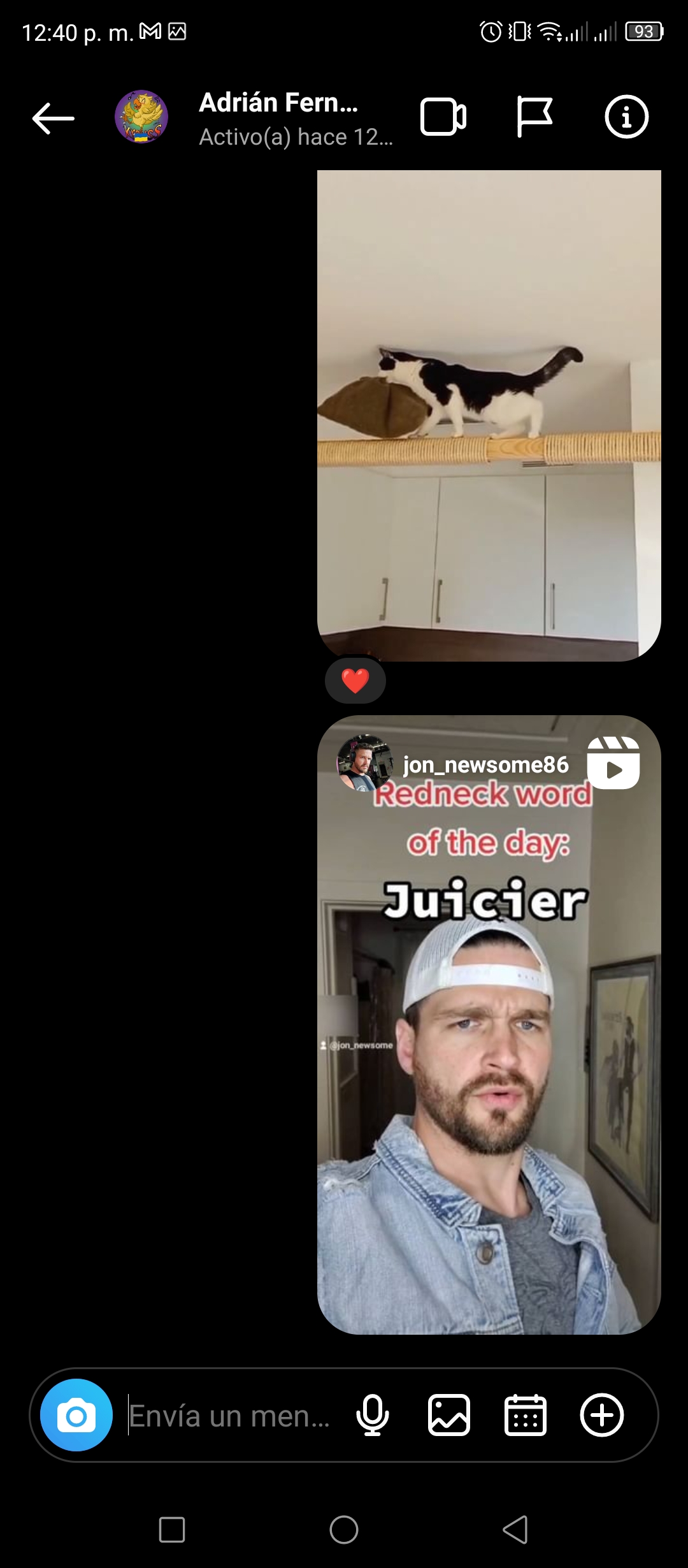This screenshot has width=688, height=1568.
Task: Tap the flag icon in the header
Action: tap(534, 117)
